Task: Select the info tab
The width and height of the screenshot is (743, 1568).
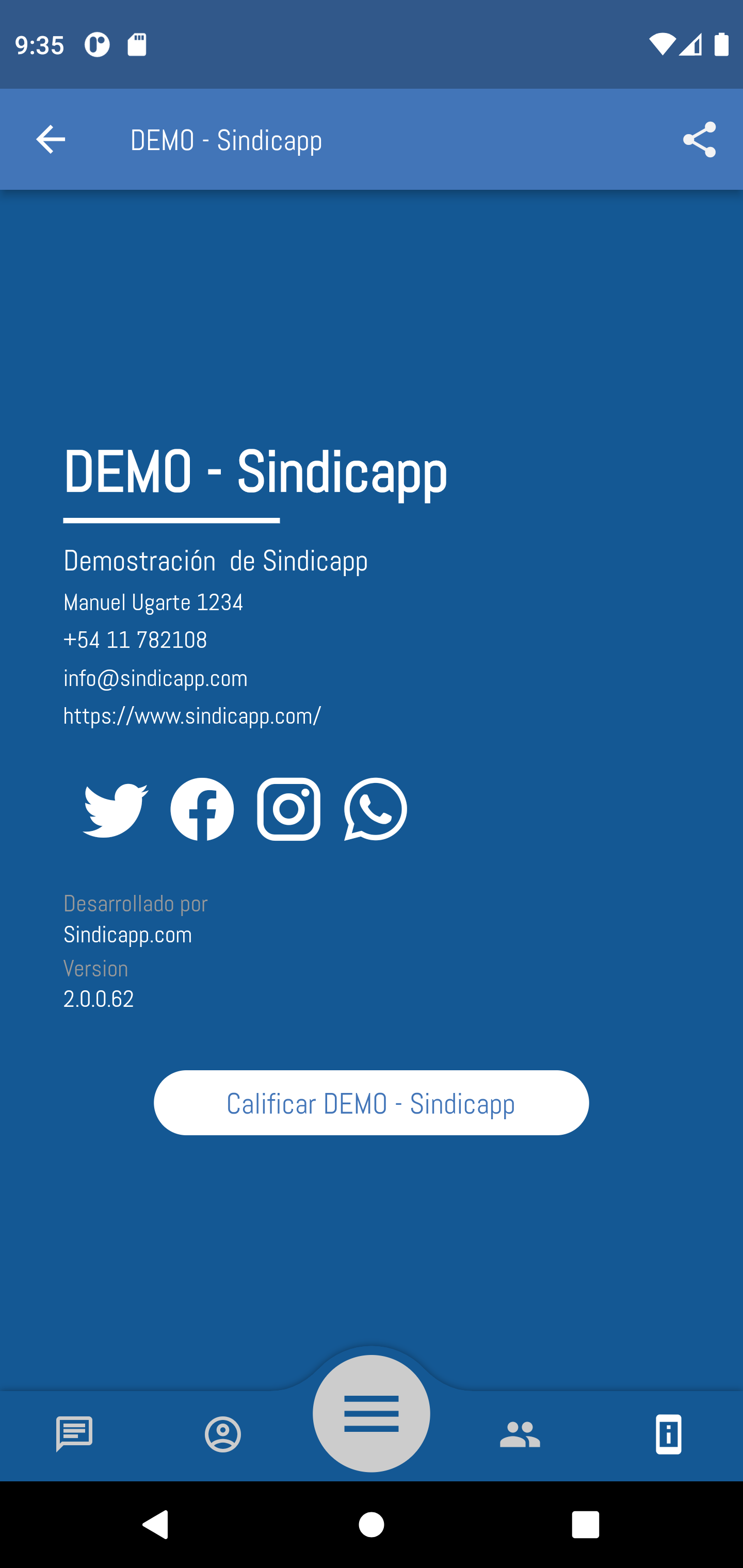Action: (668, 1434)
